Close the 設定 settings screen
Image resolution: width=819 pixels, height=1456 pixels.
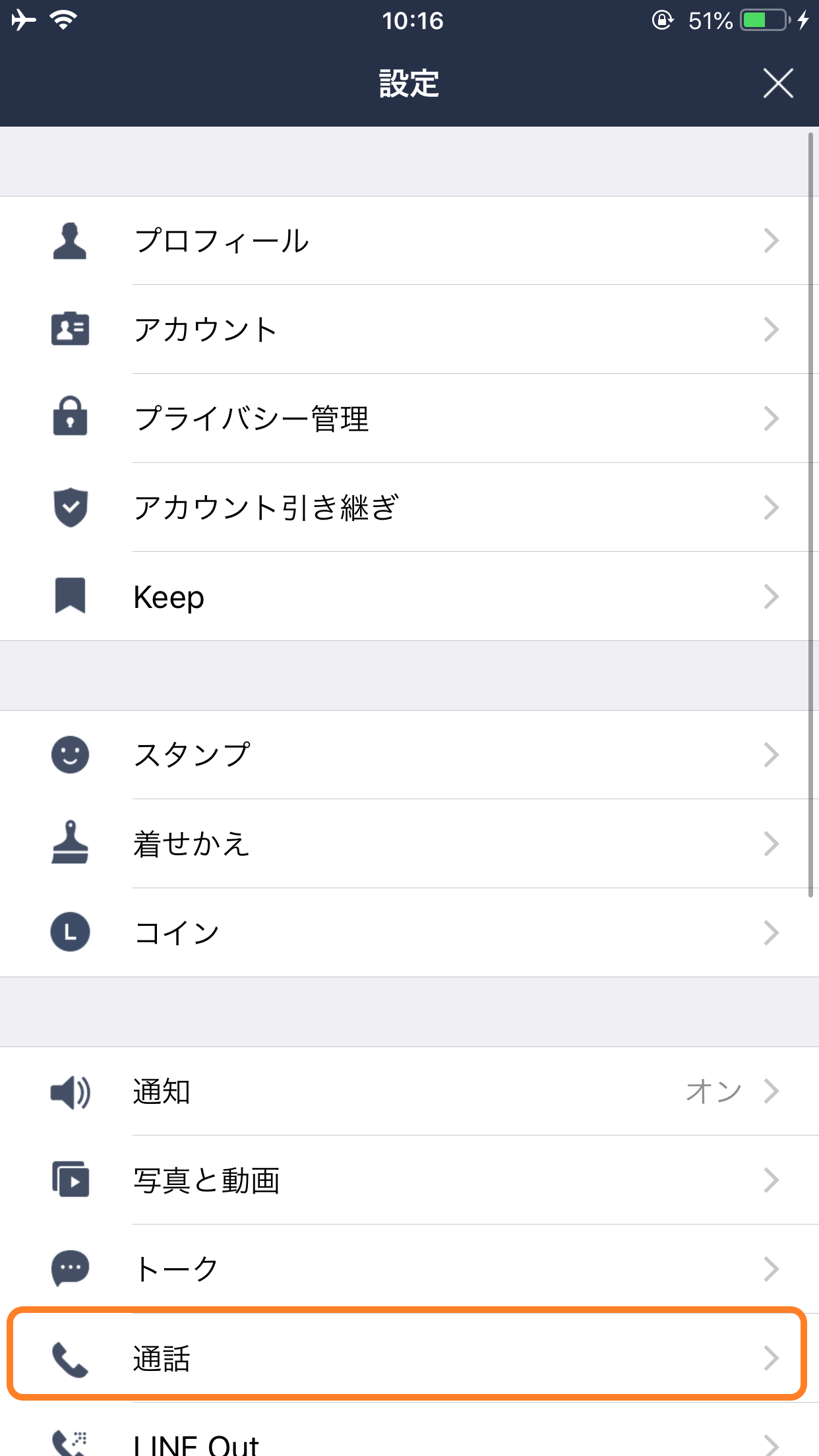tap(778, 84)
